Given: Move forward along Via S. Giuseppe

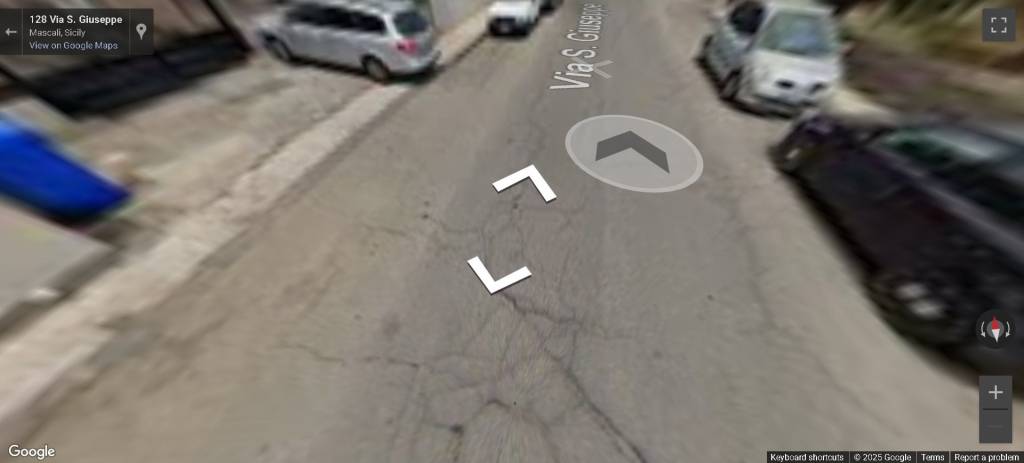Looking at the screenshot, I should [x=633, y=152].
